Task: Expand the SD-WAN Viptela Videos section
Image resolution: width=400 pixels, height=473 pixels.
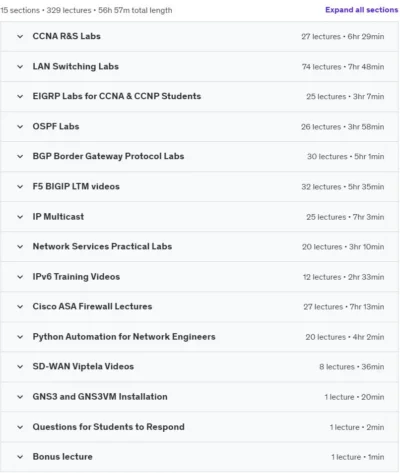Action: 199,367
